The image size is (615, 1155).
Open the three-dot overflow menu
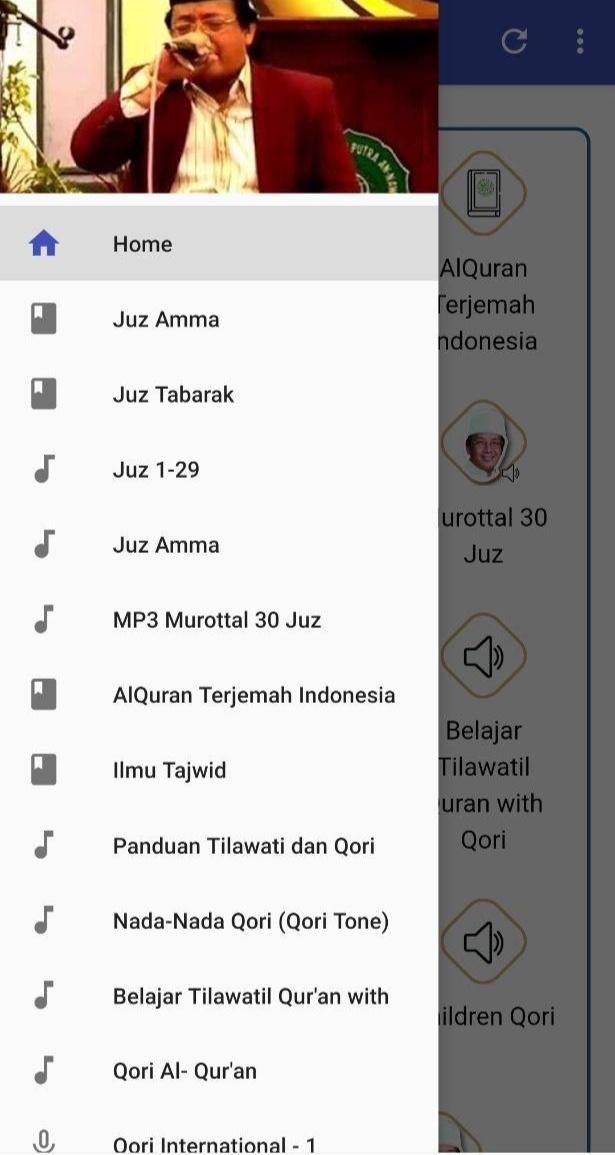point(580,41)
